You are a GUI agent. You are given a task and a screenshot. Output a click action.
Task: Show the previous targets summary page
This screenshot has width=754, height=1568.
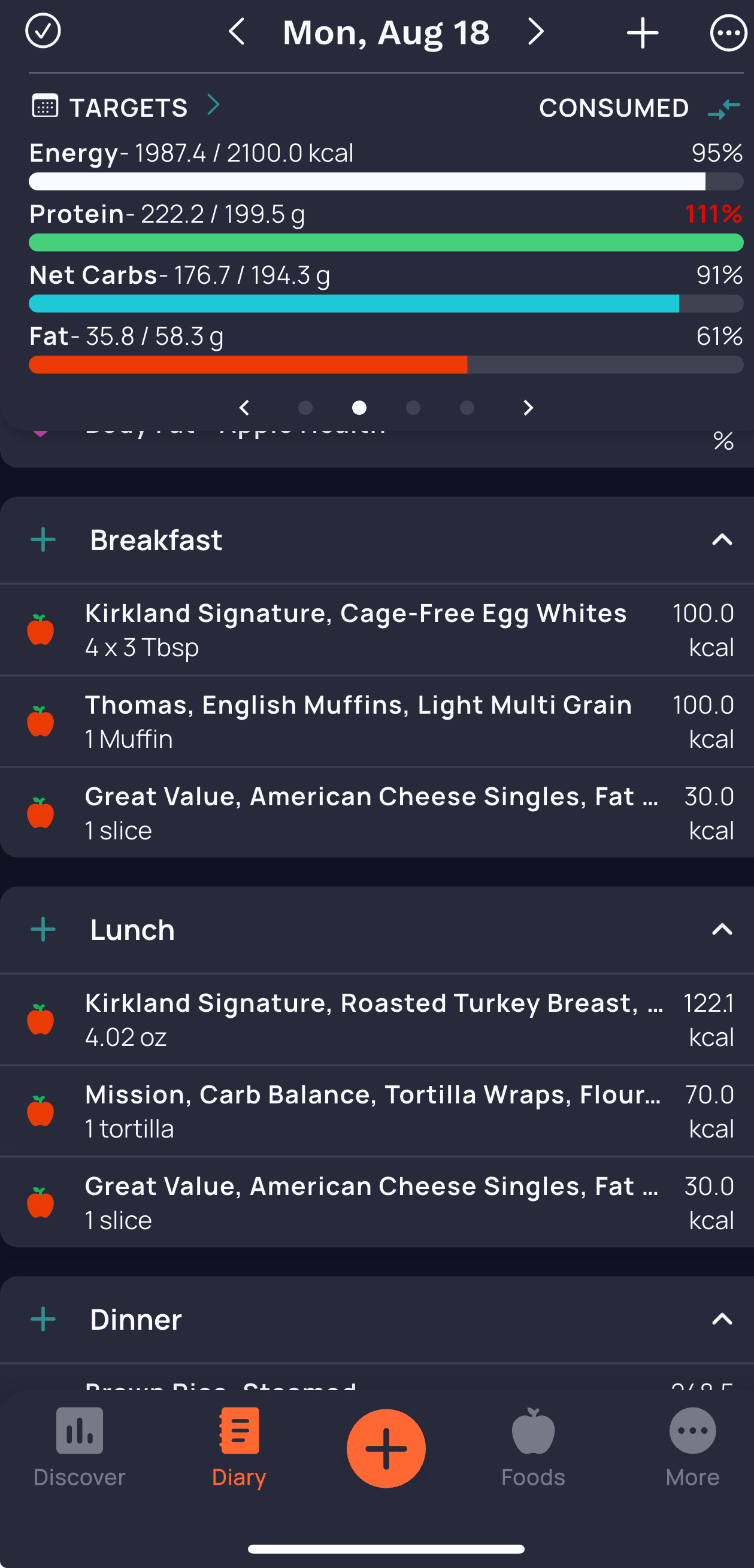[x=245, y=408]
